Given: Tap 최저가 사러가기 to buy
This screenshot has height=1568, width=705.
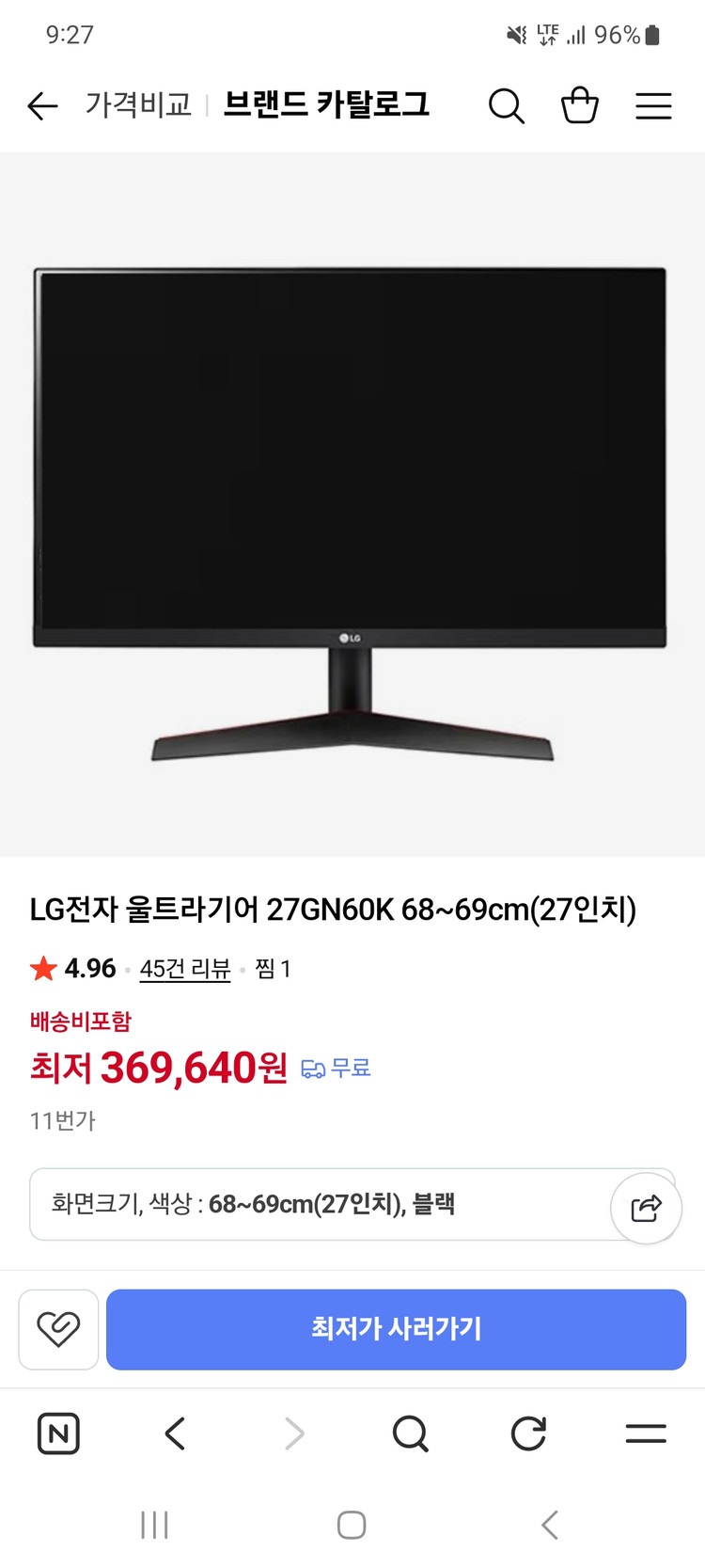Looking at the screenshot, I should [x=396, y=1329].
